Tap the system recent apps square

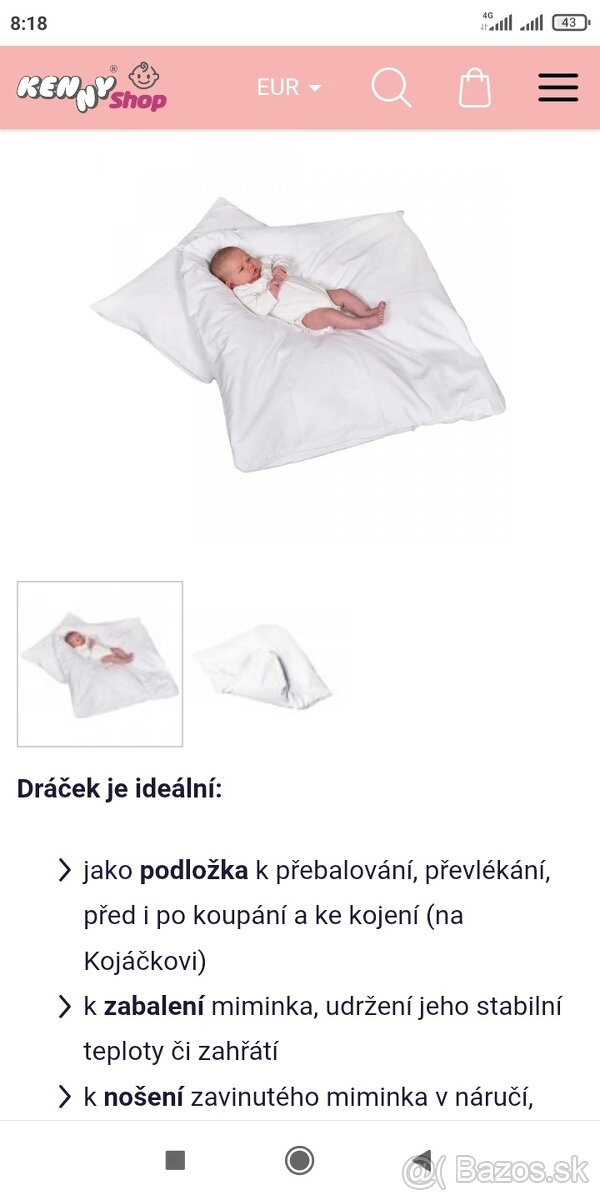175,1160
